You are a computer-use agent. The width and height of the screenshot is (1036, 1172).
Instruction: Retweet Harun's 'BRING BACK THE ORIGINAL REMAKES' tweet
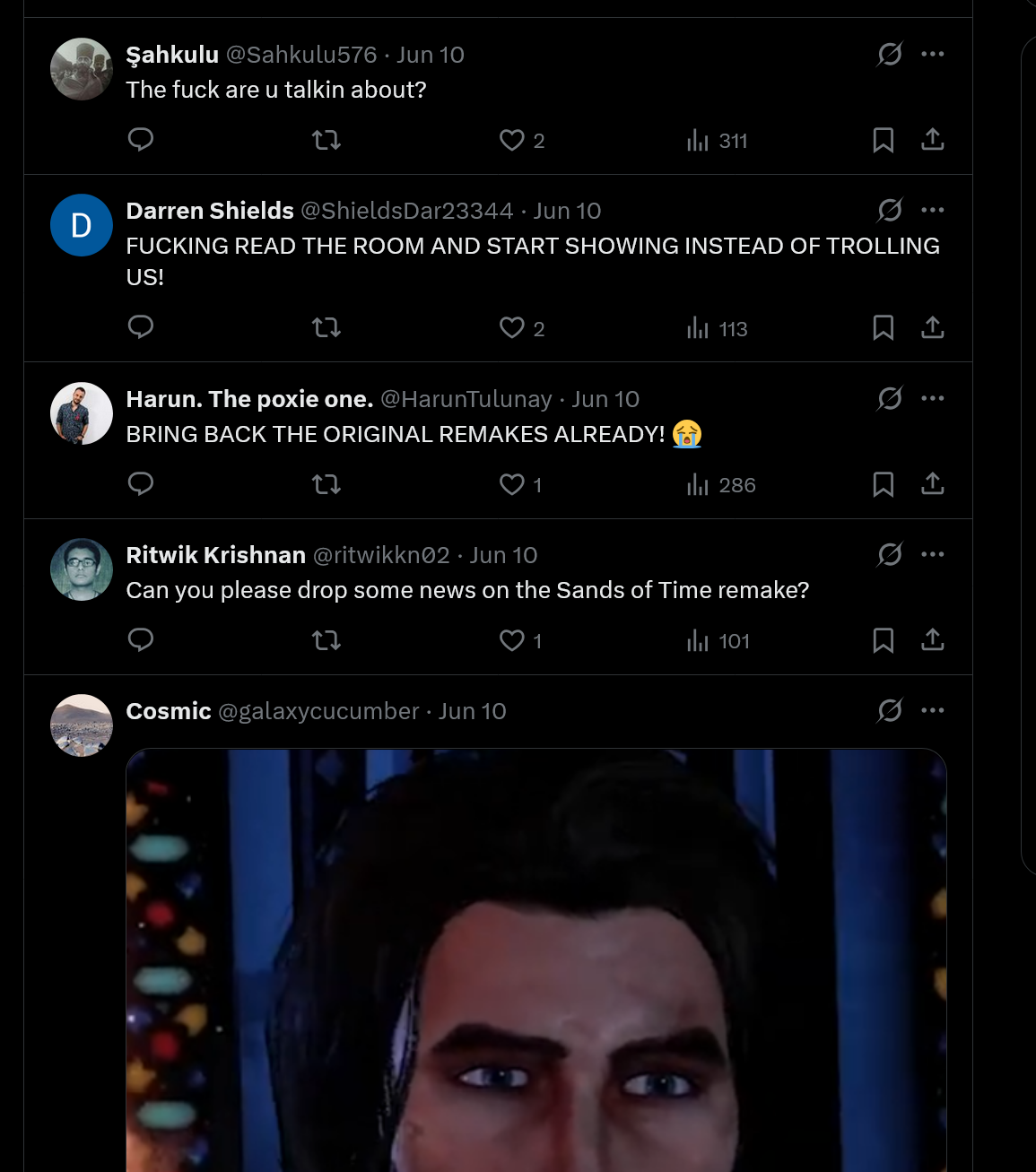tap(326, 484)
